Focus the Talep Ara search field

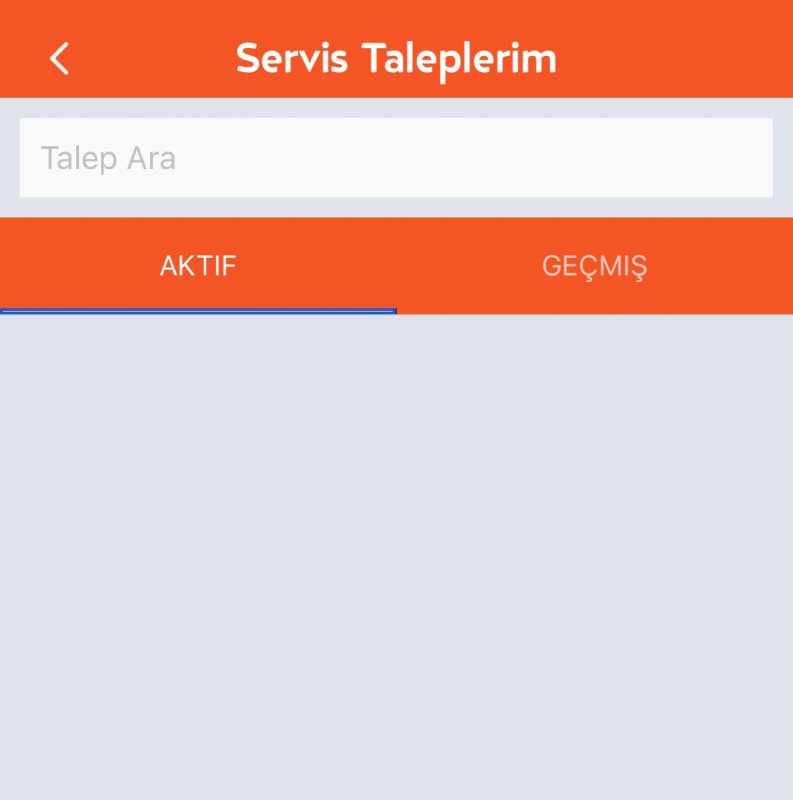(396, 158)
